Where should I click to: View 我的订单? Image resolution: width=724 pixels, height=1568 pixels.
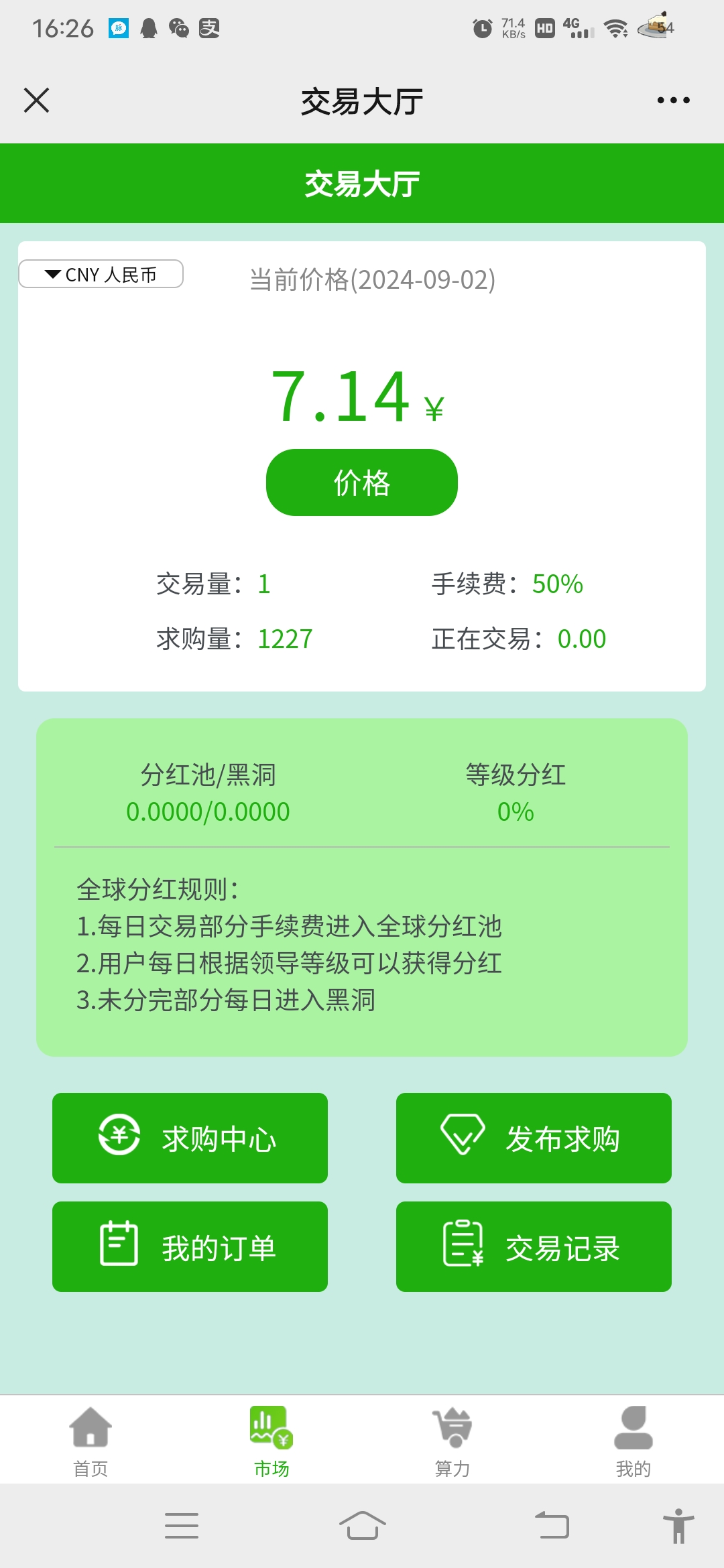190,1247
